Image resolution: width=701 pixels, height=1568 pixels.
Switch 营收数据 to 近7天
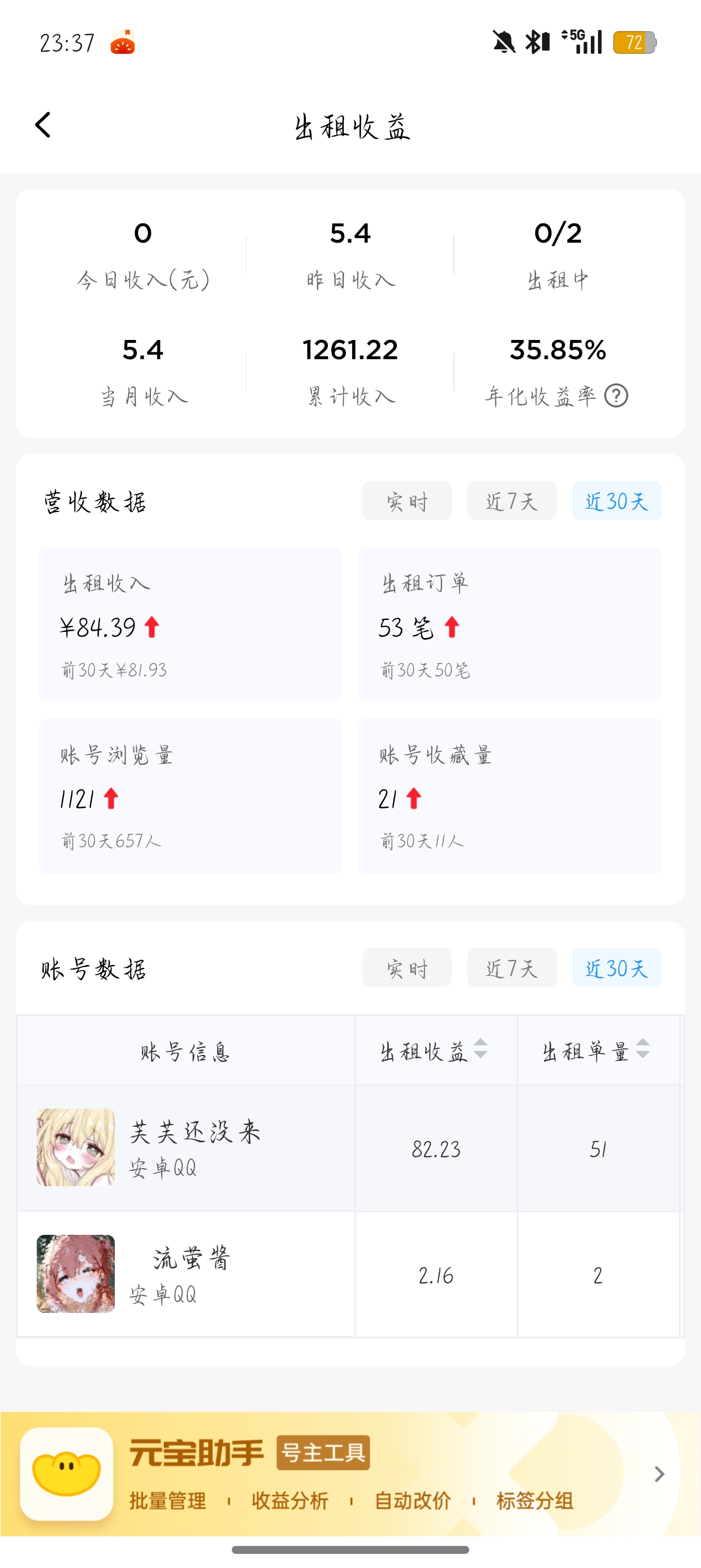tap(511, 501)
